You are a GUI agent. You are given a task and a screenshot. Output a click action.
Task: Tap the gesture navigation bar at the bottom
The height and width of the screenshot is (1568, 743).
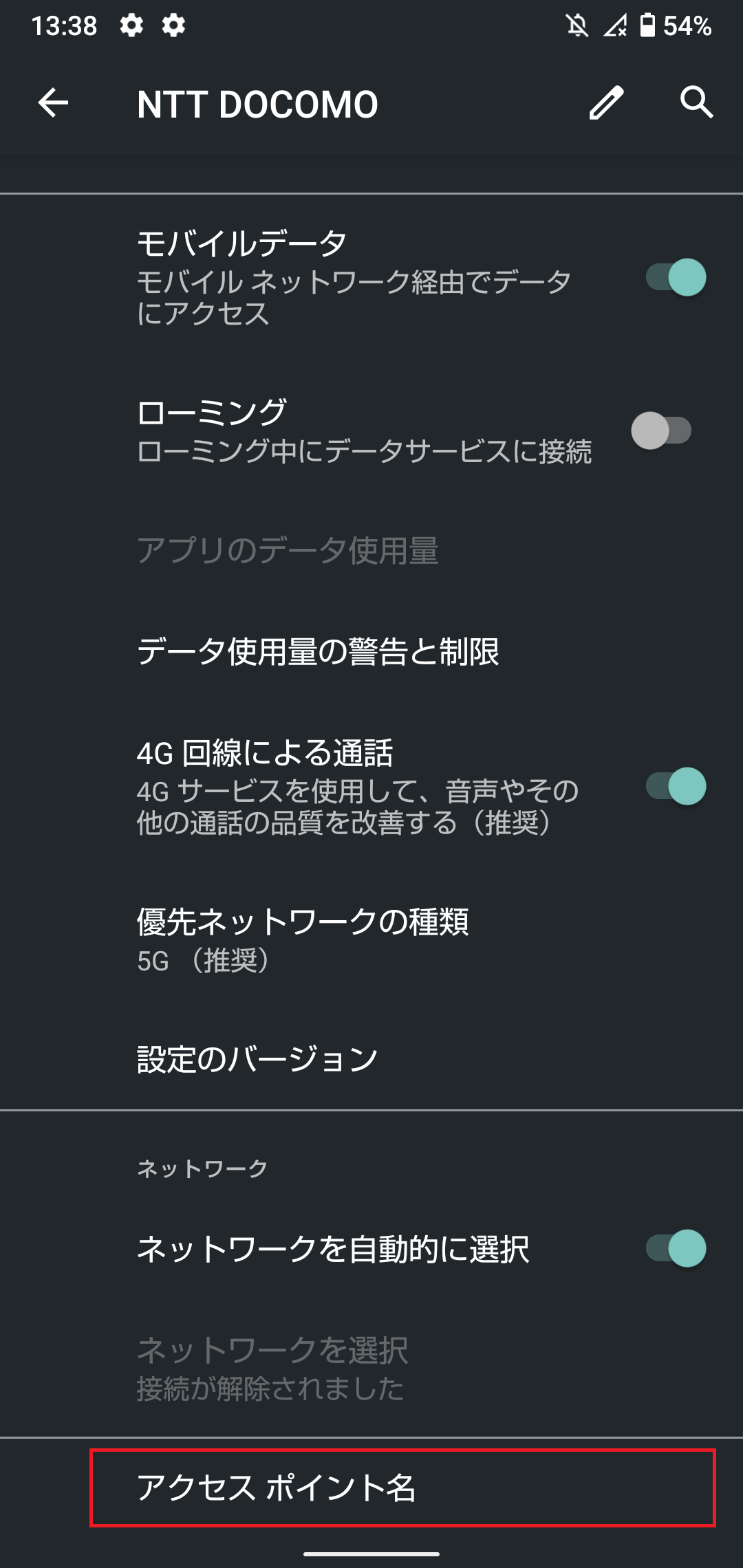(x=371, y=1552)
